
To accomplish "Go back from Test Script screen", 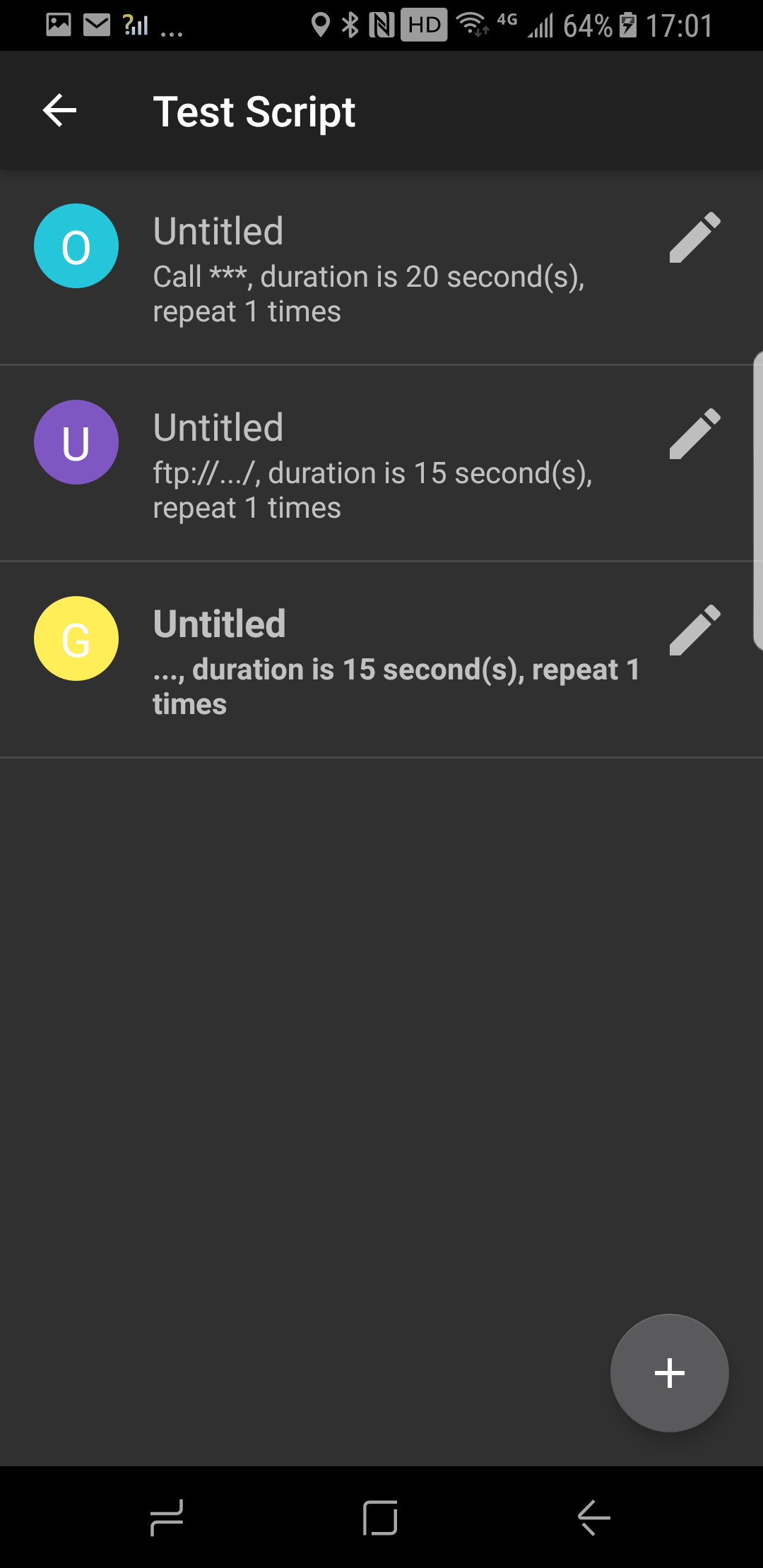I will [59, 111].
